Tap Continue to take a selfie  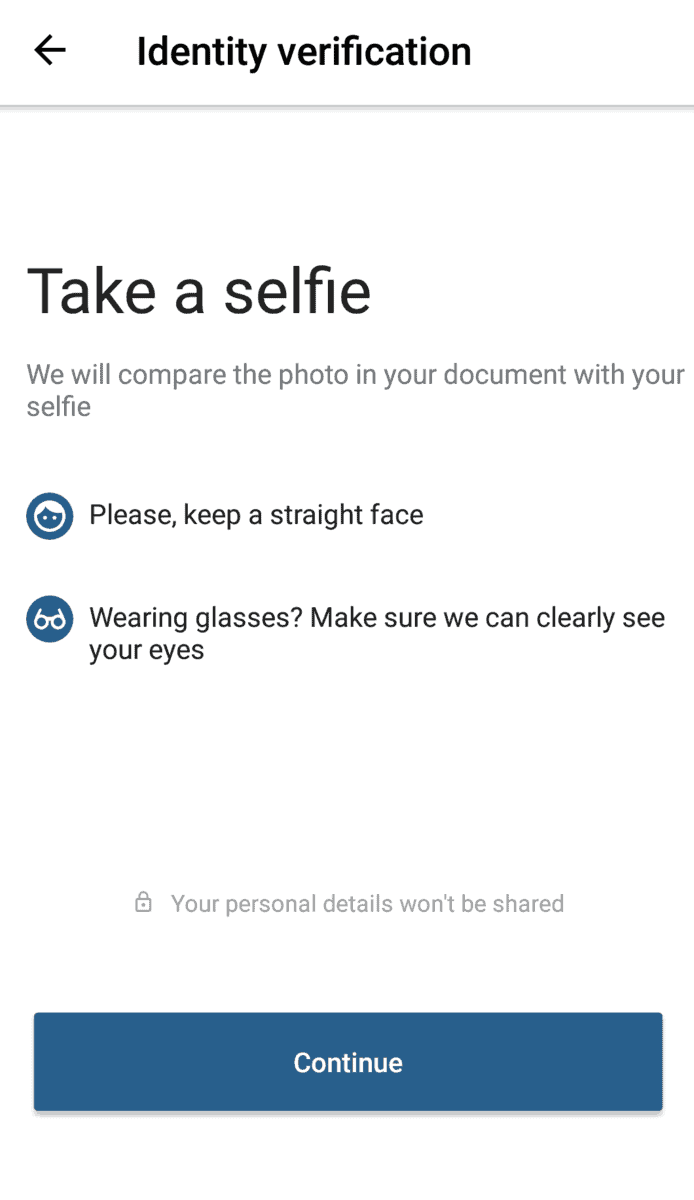[348, 1062]
